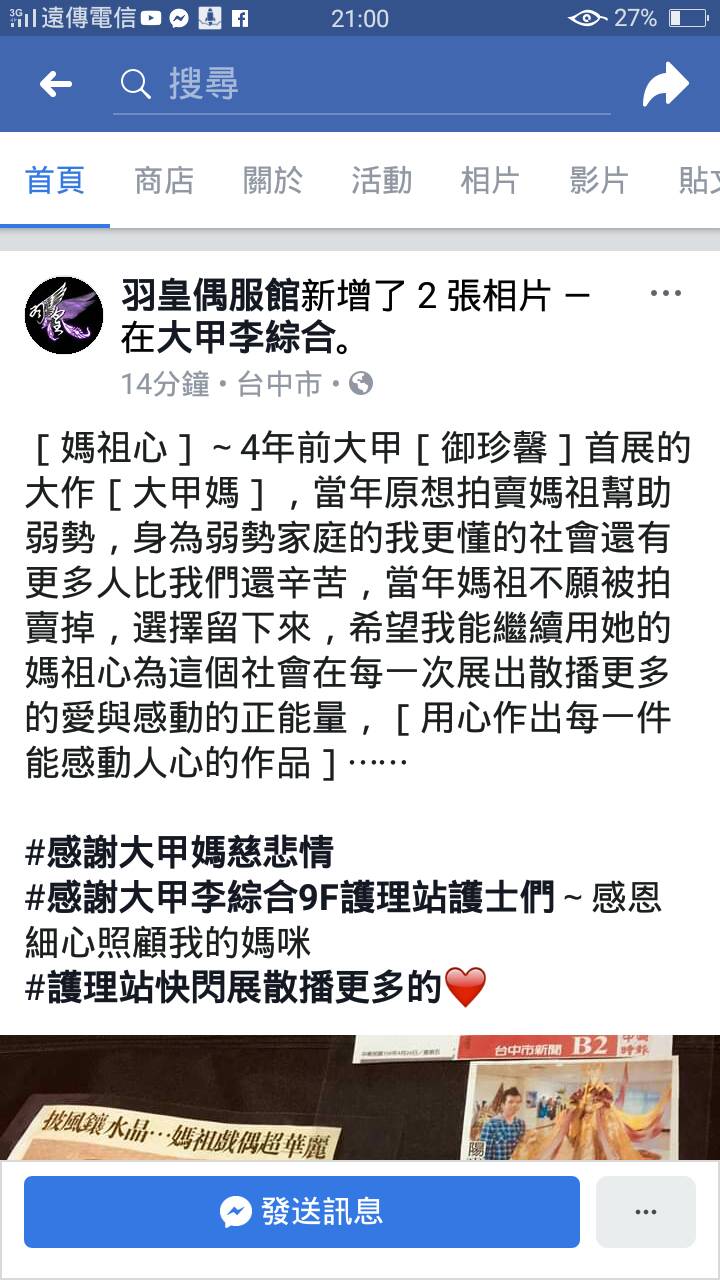Share this page with the arrow icon
The width and height of the screenshot is (720, 1280).
point(665,85)
